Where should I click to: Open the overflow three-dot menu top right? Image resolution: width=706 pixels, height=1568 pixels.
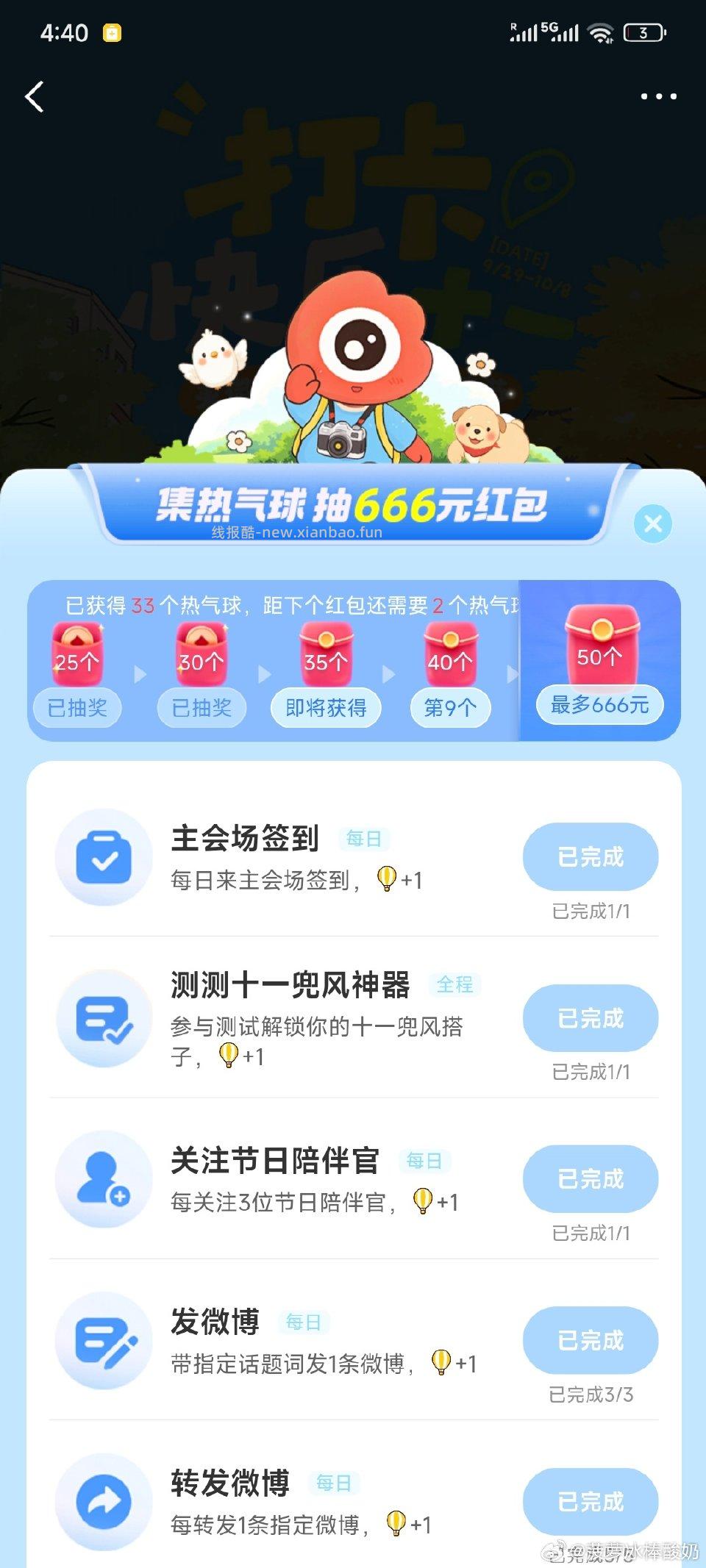pyautogui.click(x=660, y=95)
